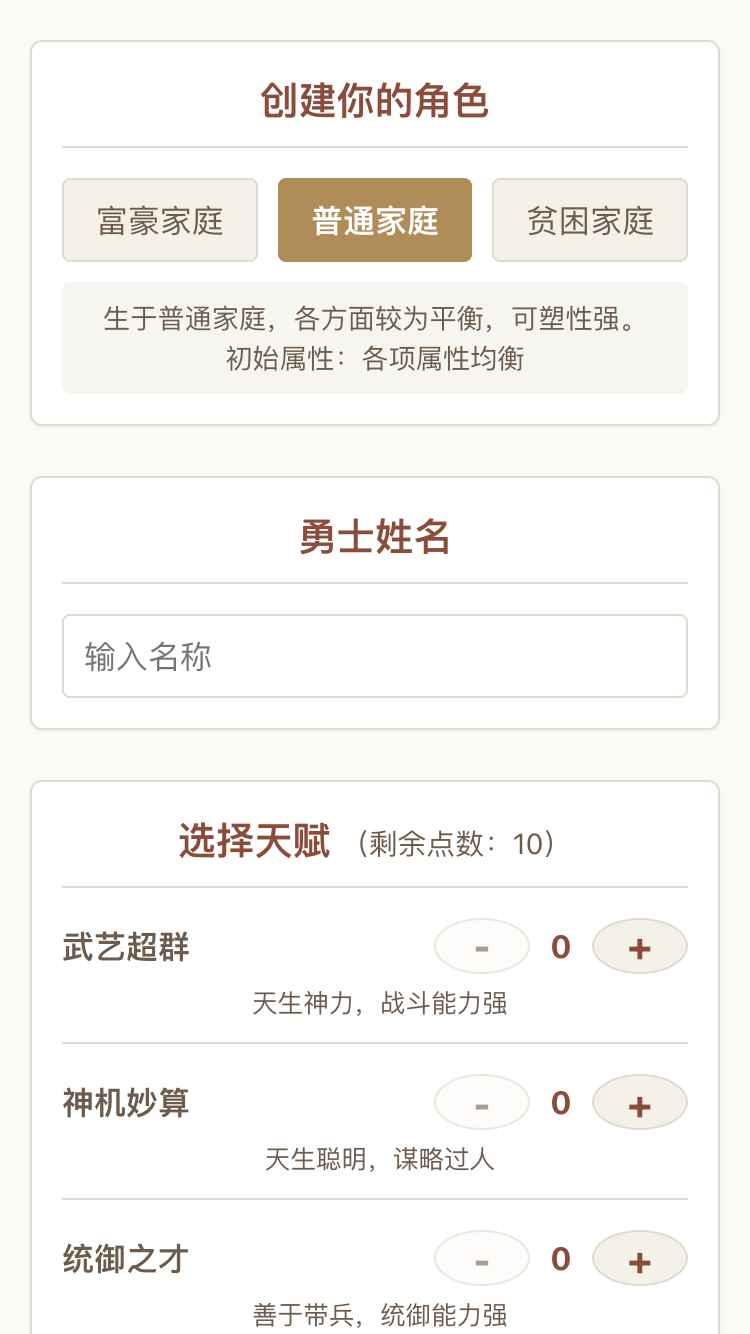This screenshot has height=1334, width=750.
Task: Increase 神机妙算 talent by one
Action: tap(640, 1103)
